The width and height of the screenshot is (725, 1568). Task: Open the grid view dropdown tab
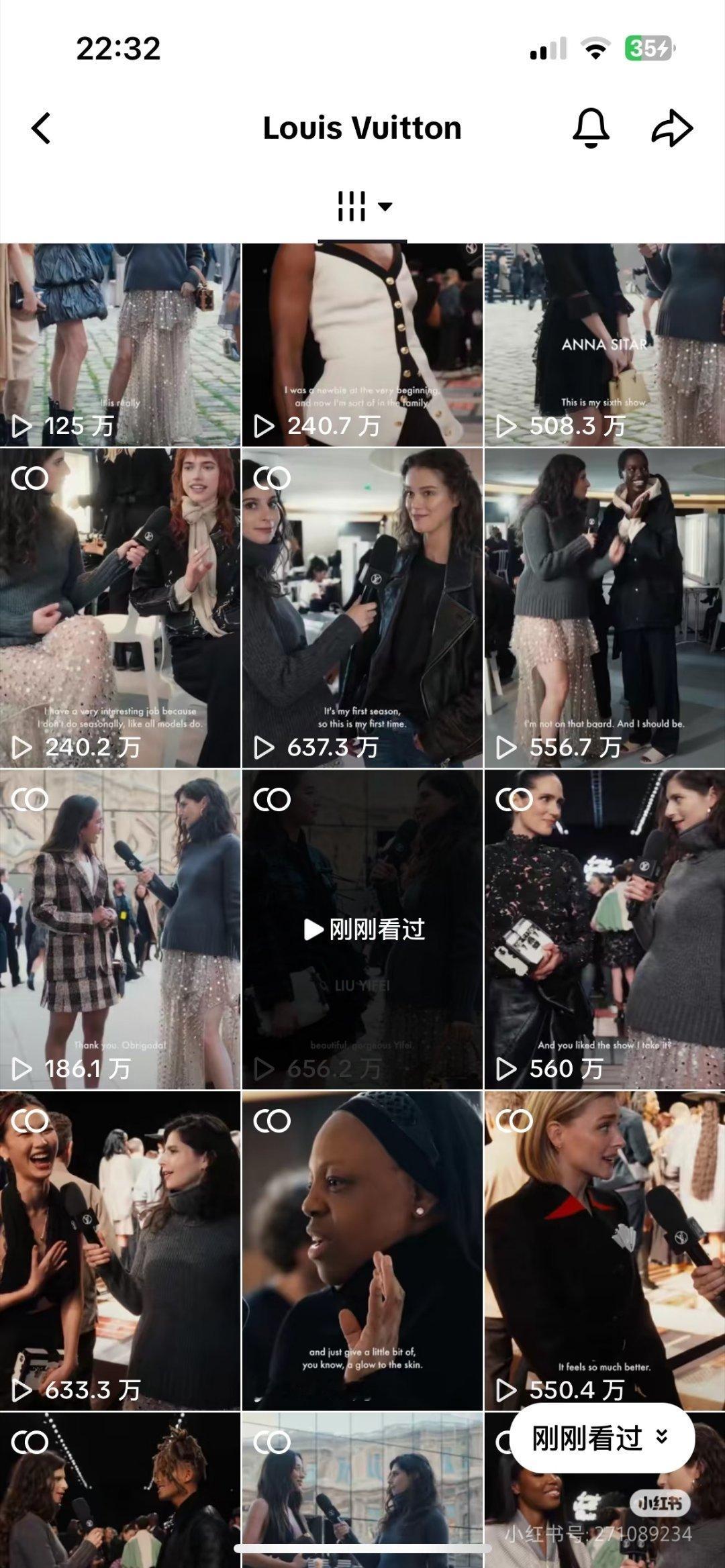(x=362, y=207)
